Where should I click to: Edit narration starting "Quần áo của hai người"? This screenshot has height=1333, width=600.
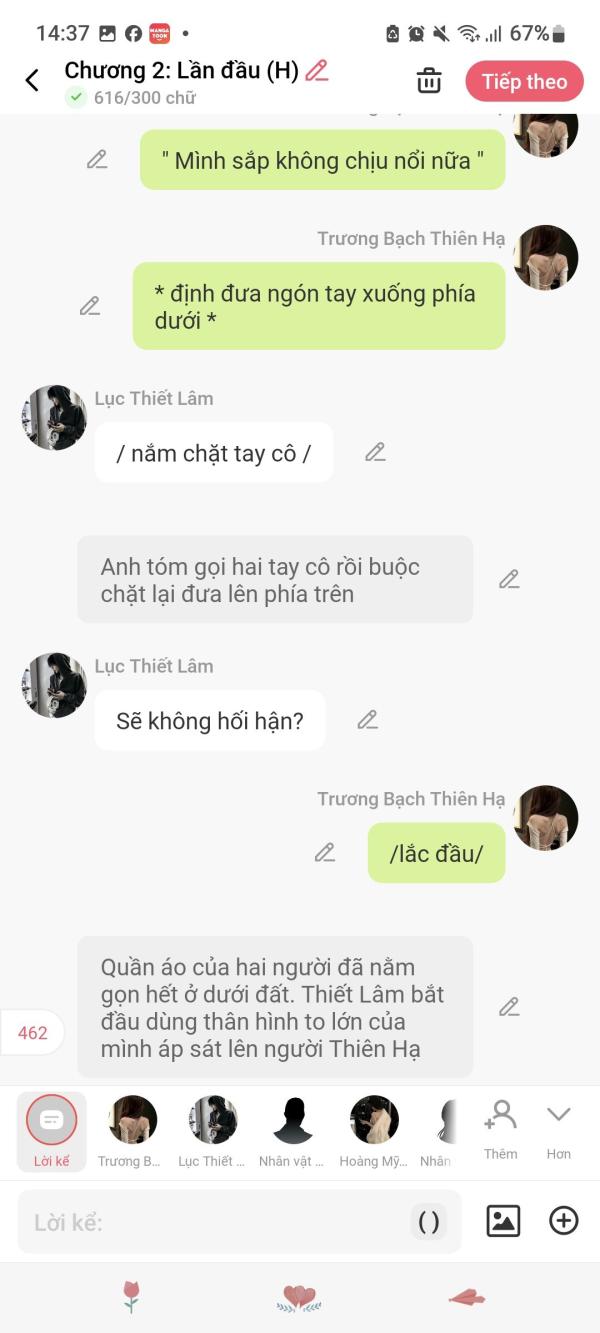tap(509, 1007)
